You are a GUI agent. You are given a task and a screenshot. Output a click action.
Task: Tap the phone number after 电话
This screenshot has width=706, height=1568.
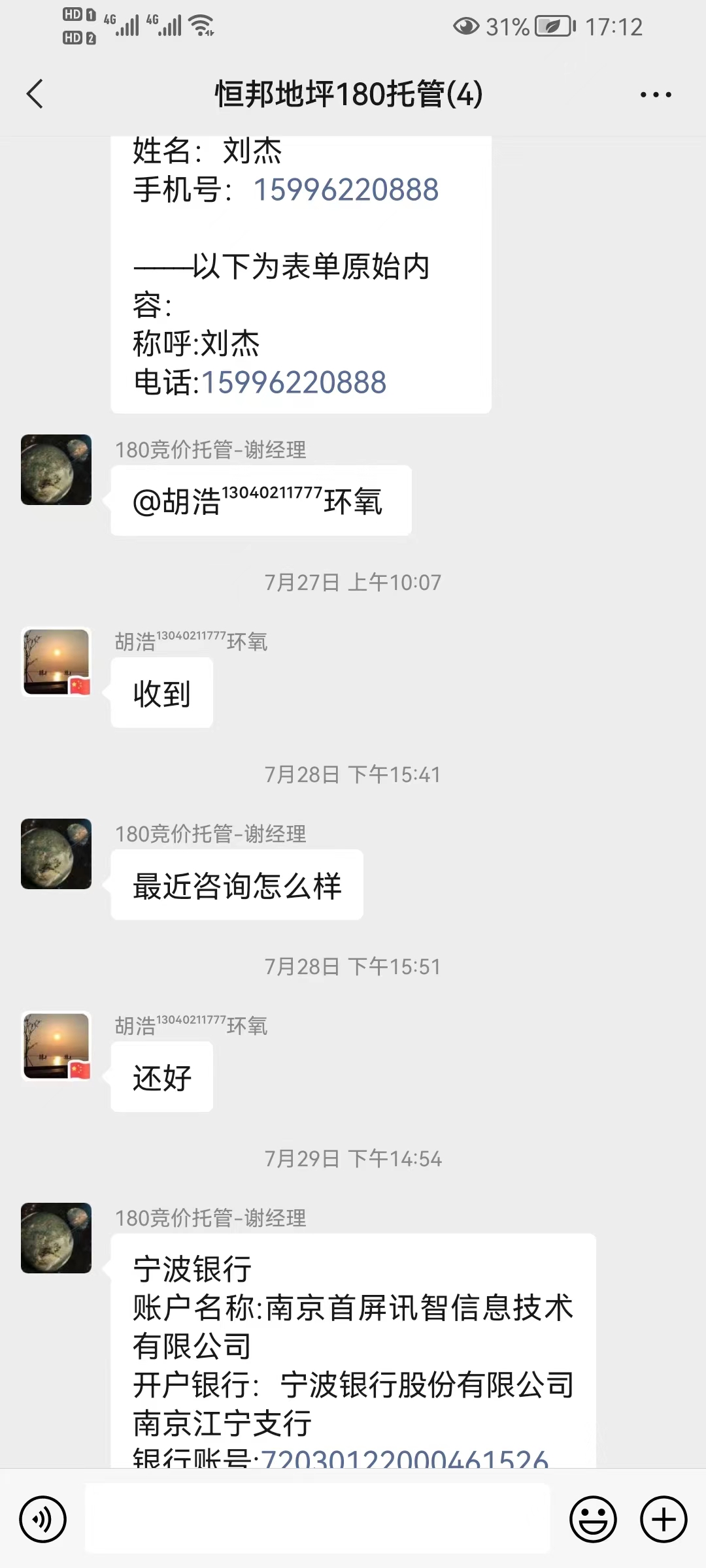(x=294, y=382)
